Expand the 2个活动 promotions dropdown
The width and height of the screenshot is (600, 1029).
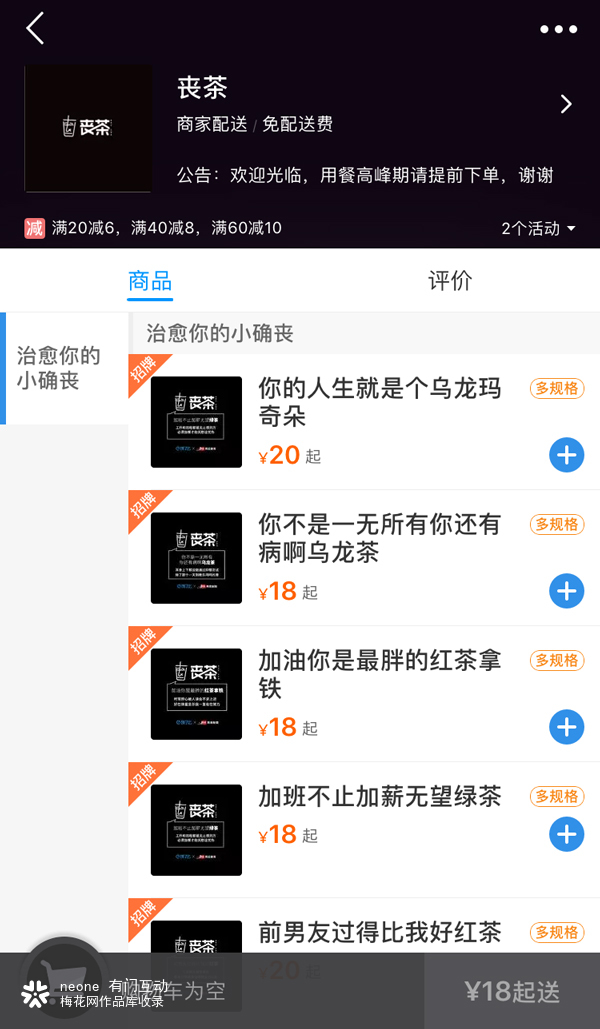[x=538, y=228]
